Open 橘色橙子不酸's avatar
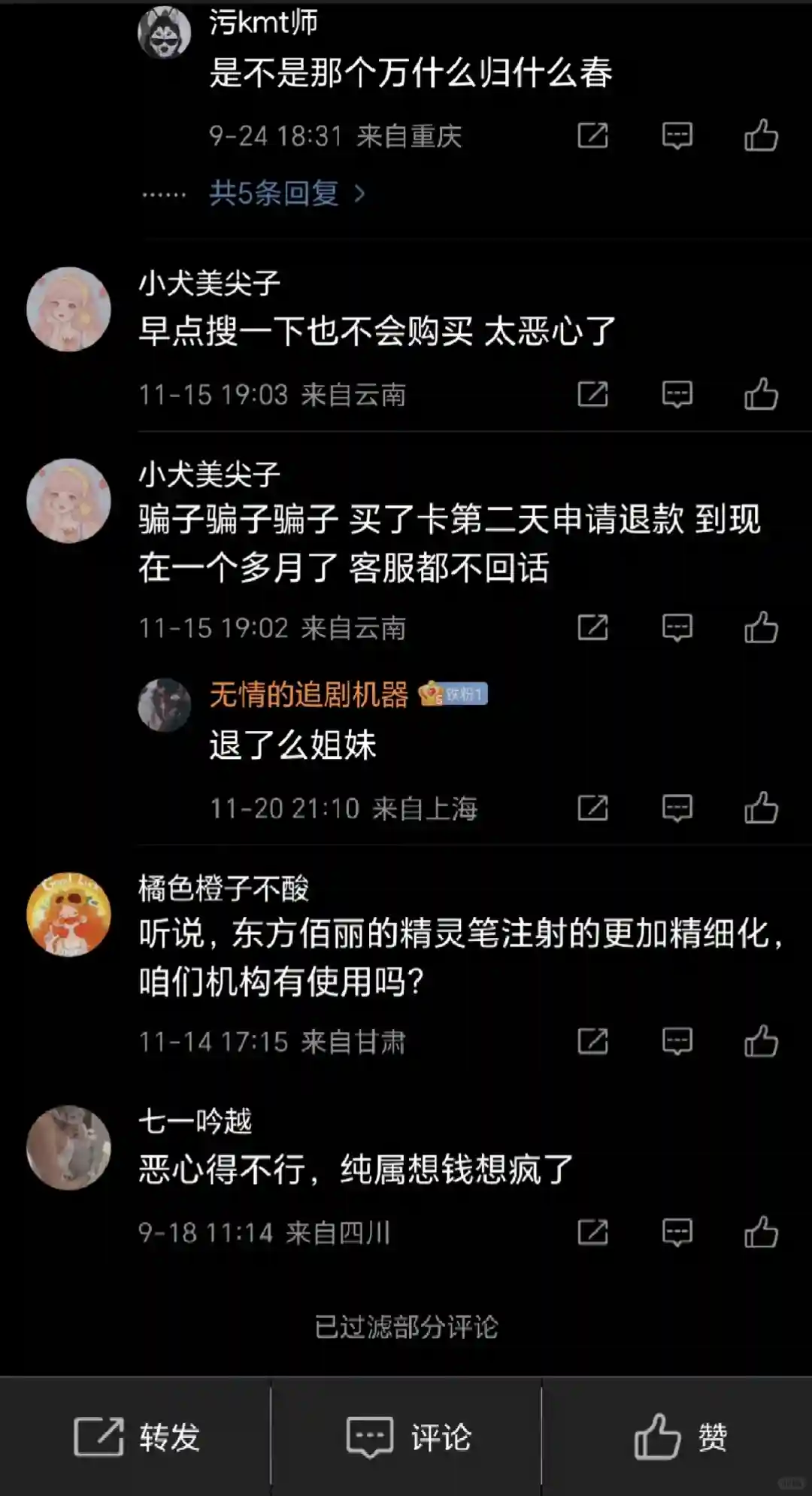This screenshot has height=1496, width=812. click(x=68, y=915)
